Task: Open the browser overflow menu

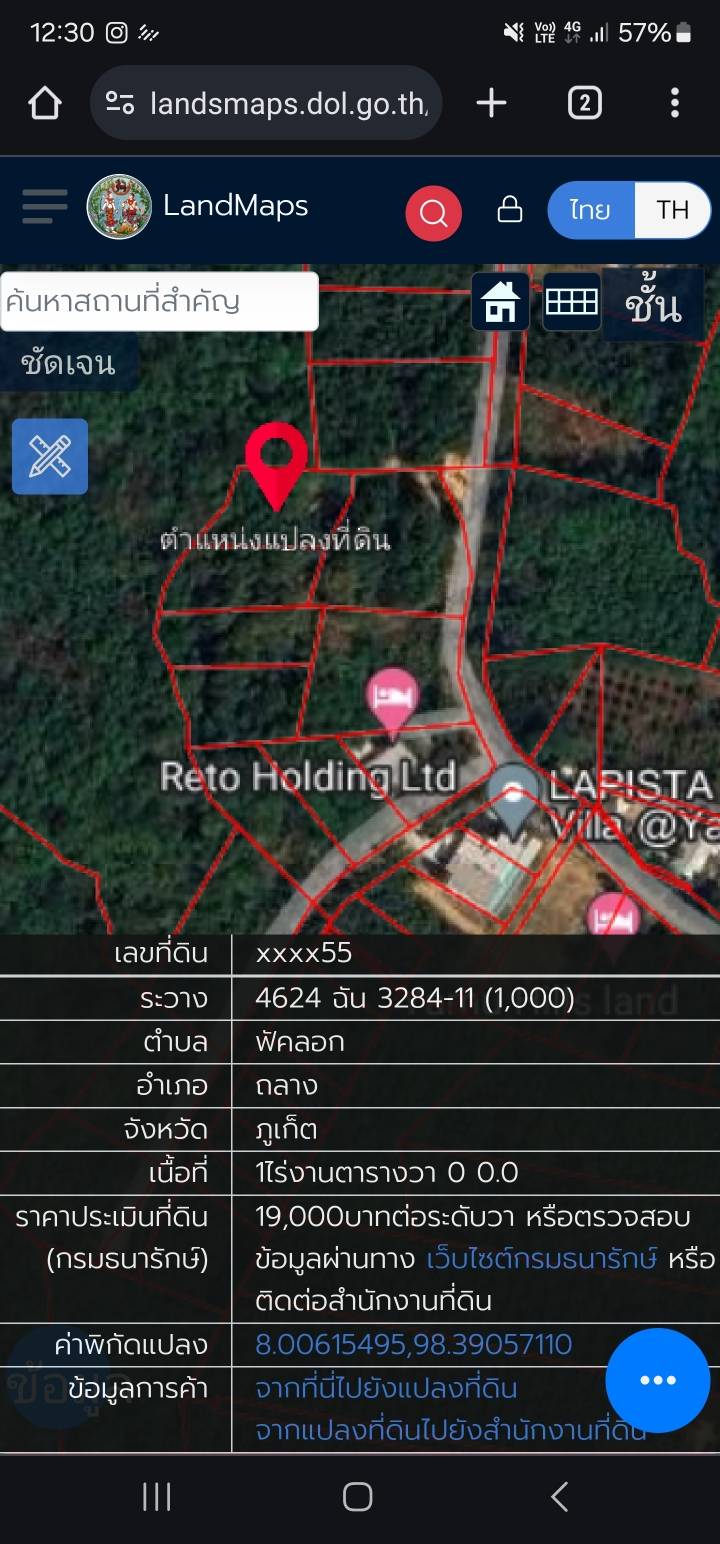Action: (x=675, y=103)
